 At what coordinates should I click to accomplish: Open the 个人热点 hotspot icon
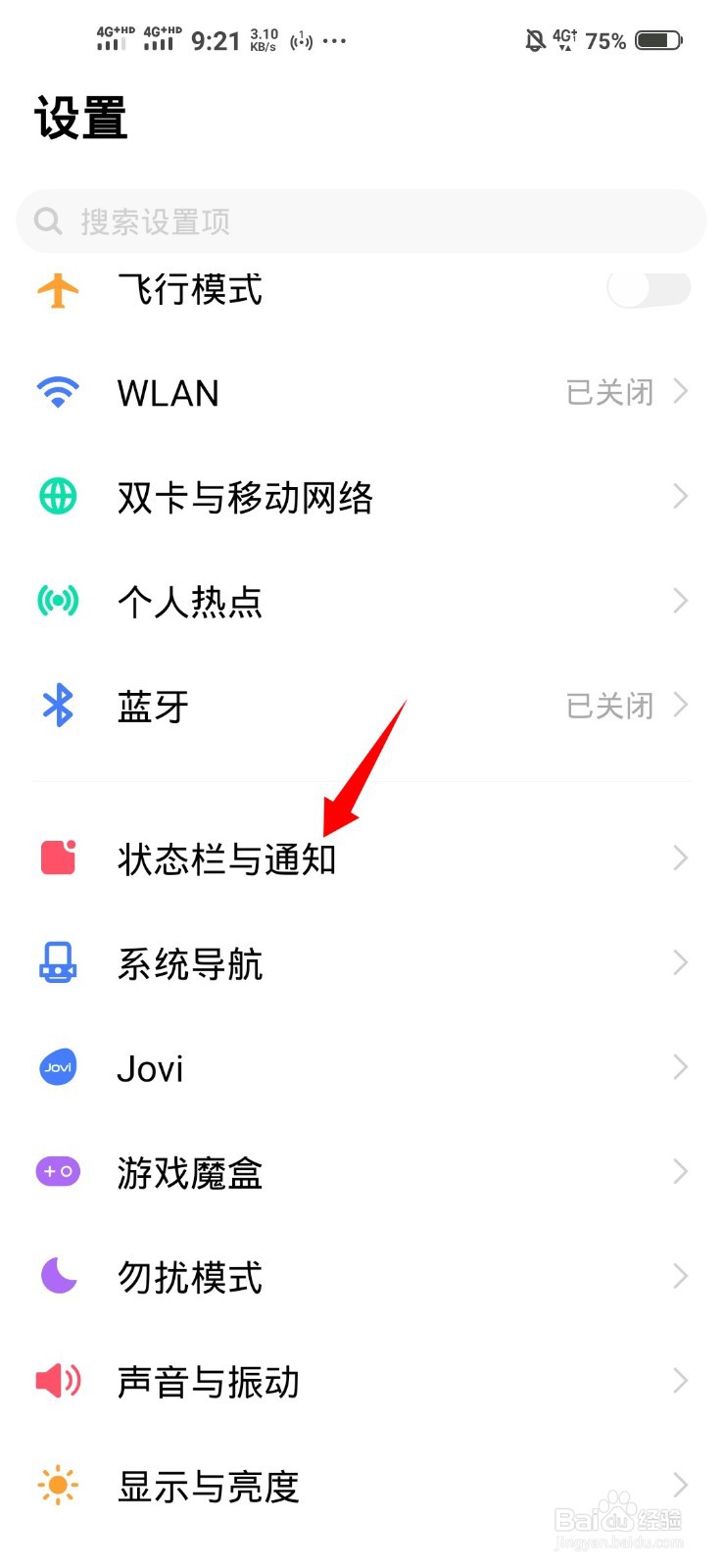[x=57, y=601]
